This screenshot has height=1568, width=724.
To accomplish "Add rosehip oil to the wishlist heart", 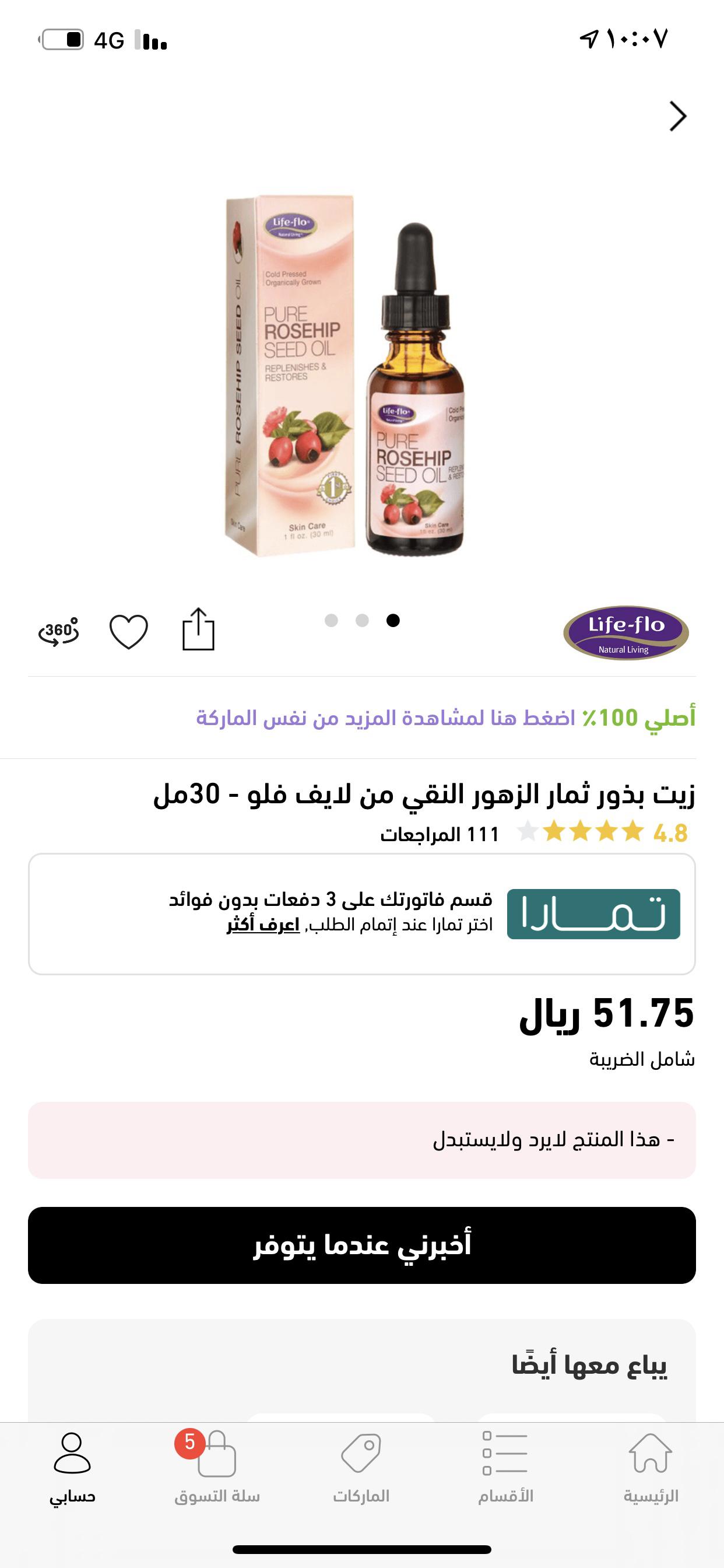I will [x=128, y=631].
